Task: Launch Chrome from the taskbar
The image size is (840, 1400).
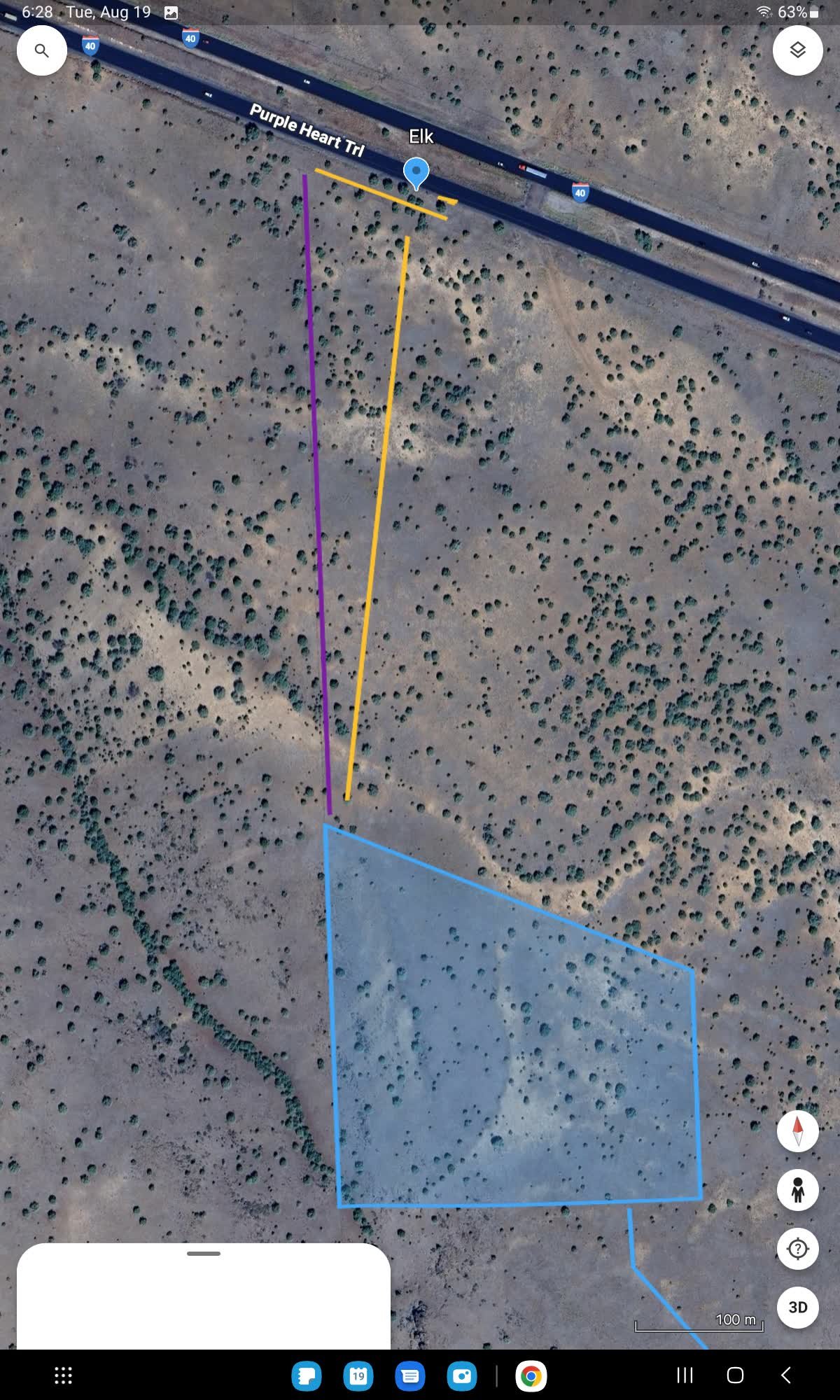Action: tap(531, 1376)
